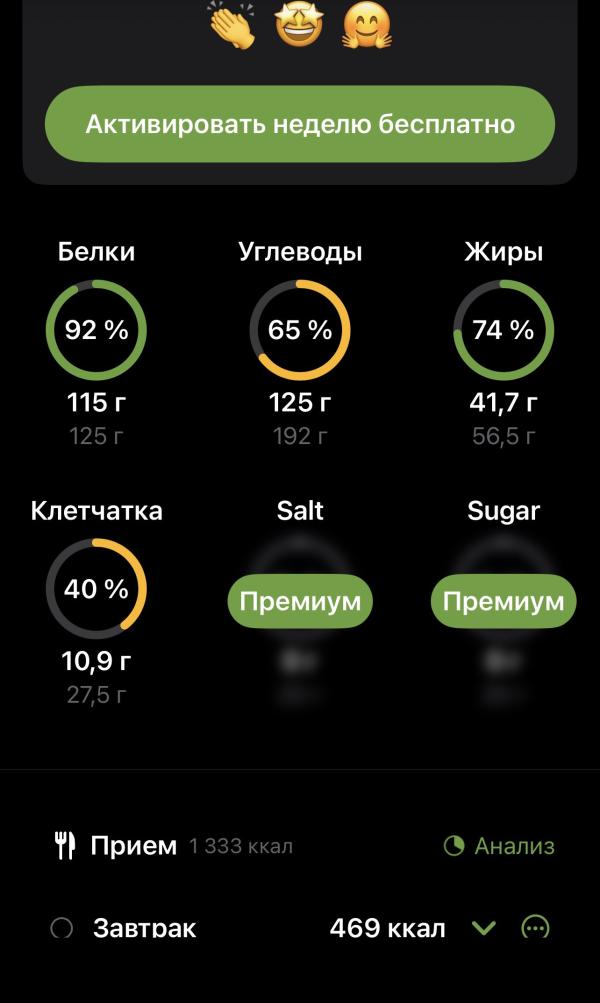Open the Анализ meal analysis
Image resolution: width=600 pixels, height=1003 pixels.
pyautogui.click(x=499, y=846)
